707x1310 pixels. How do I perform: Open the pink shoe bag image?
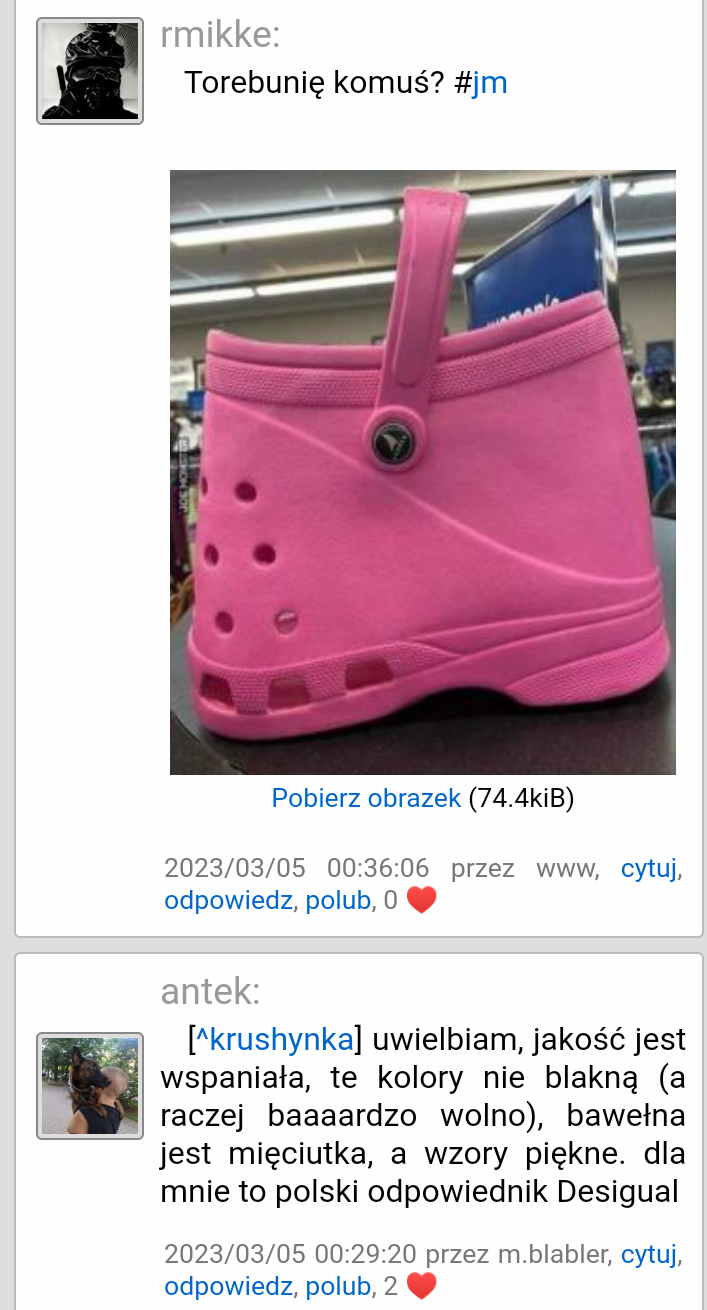pos(423,472)
